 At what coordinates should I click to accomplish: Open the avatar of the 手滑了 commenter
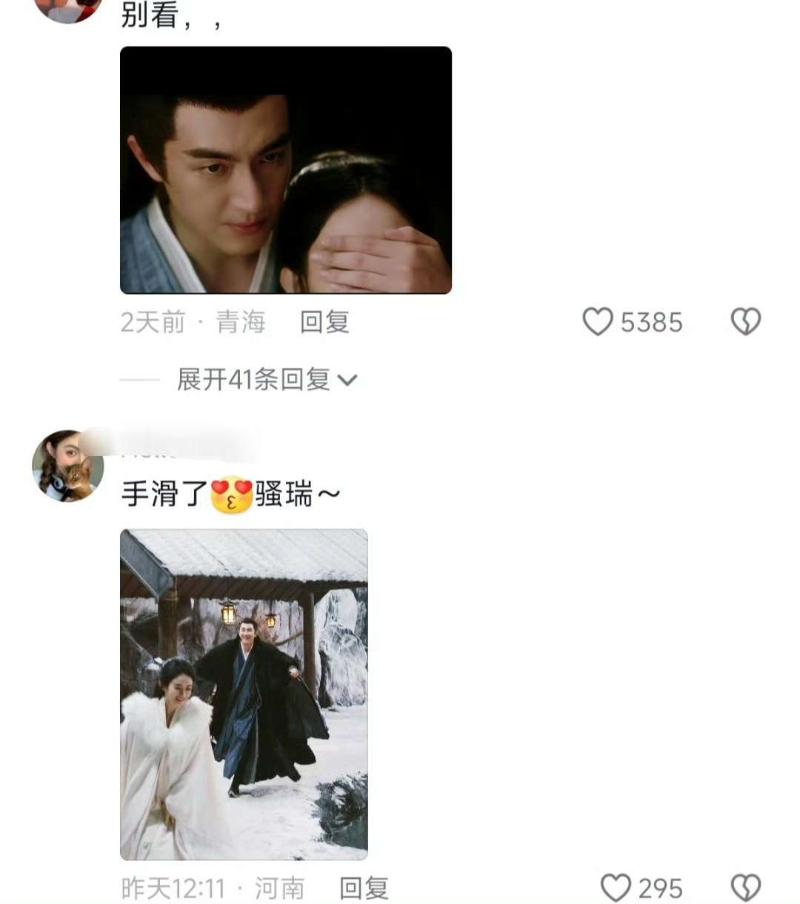68,466
